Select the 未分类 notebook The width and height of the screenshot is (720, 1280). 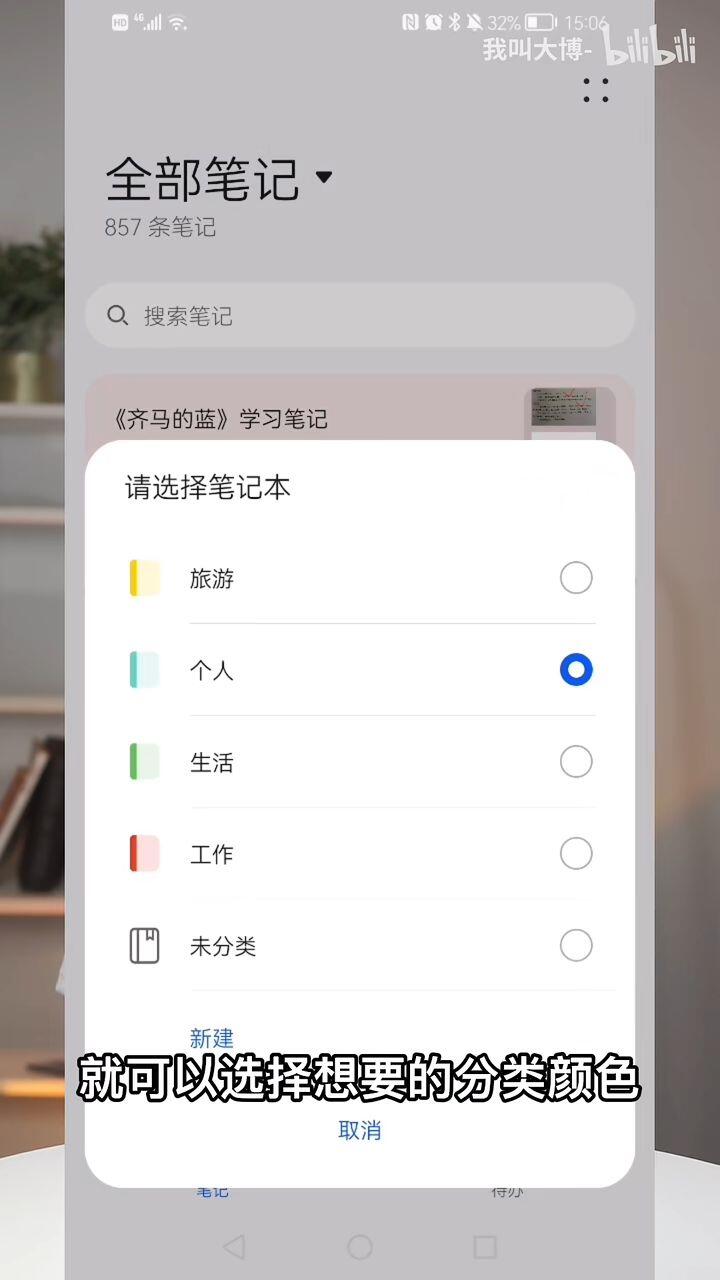click(360, 946)
